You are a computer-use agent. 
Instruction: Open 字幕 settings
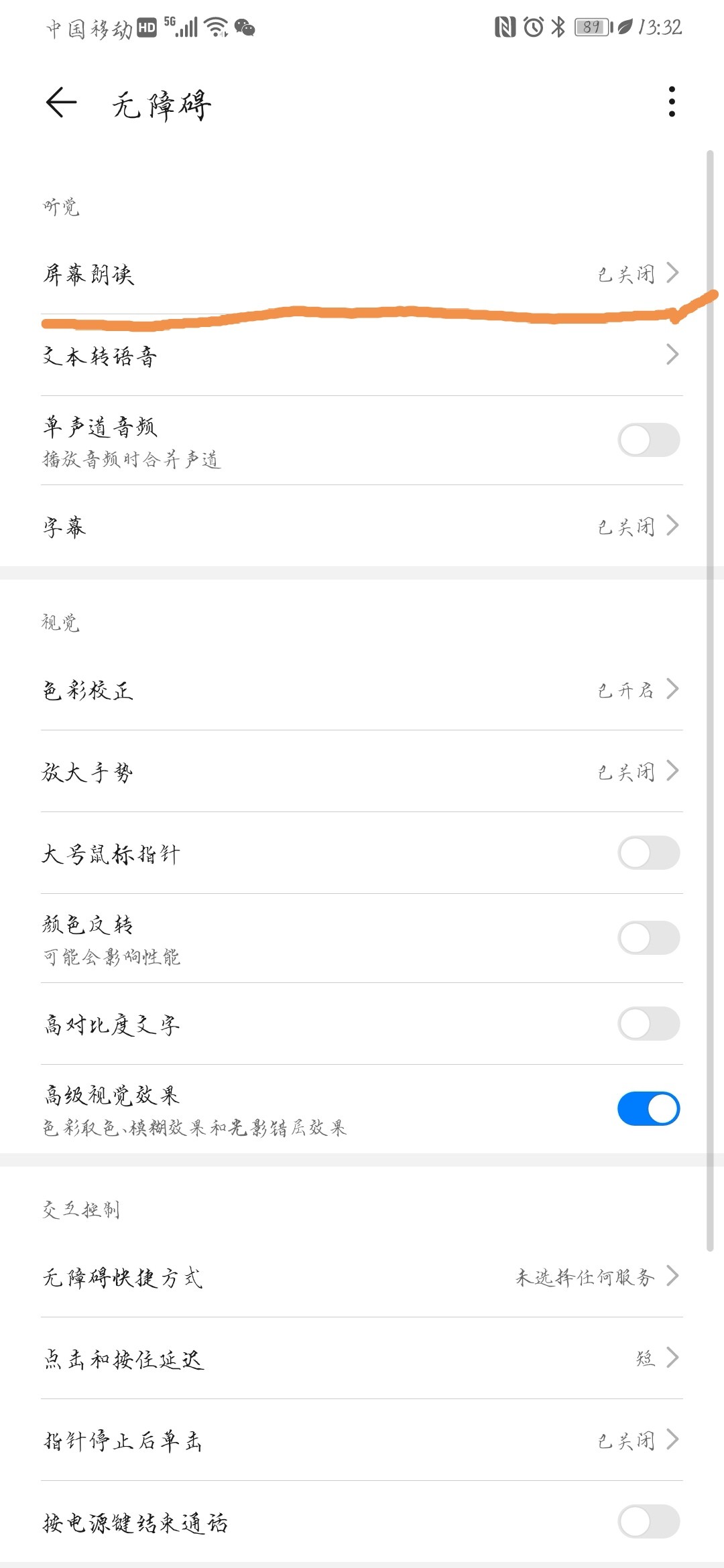(362, 527)
